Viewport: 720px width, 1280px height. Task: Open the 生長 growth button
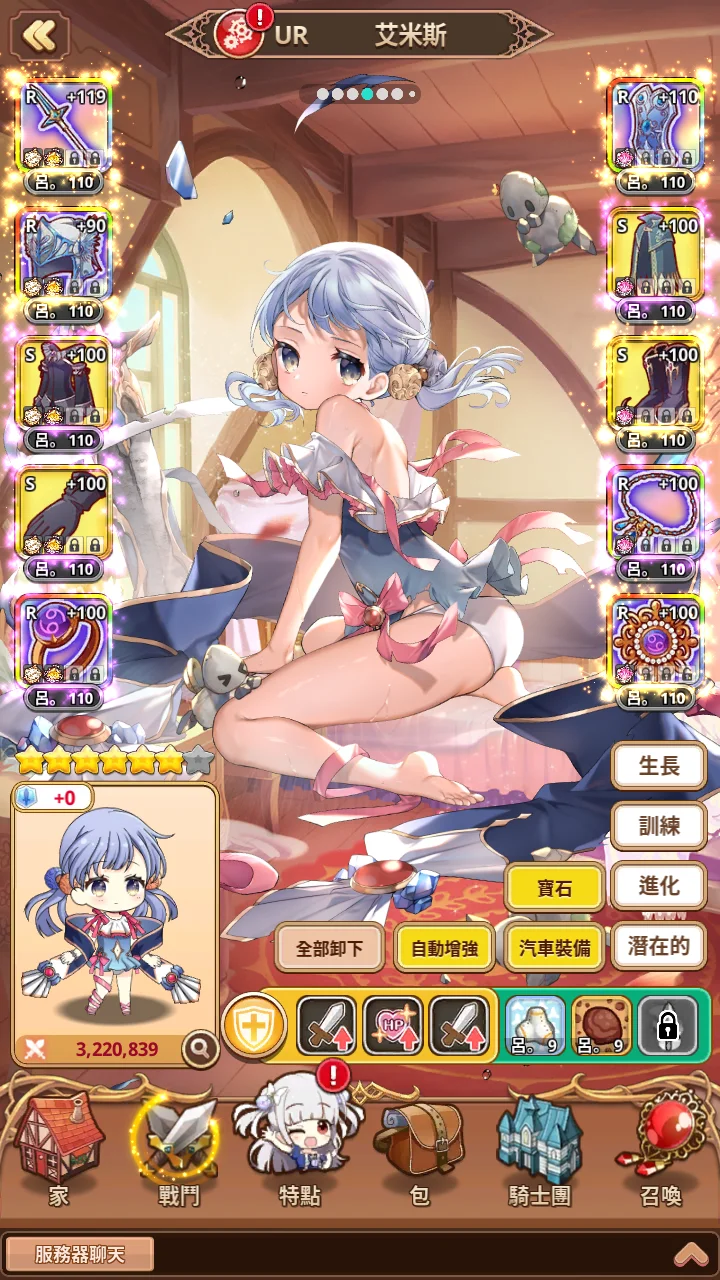[x=659, y=767]
